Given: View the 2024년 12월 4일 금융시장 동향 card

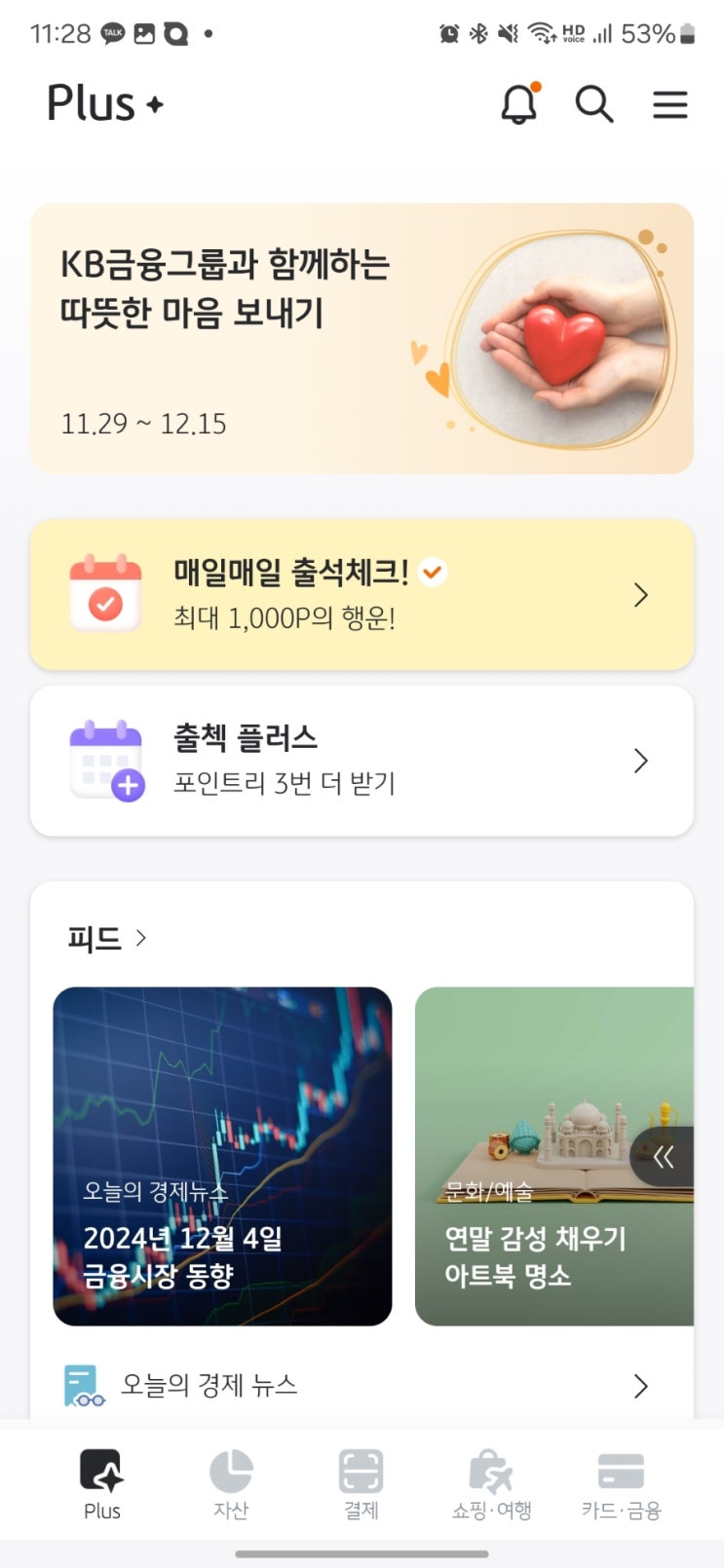Looking at the screenshot, I should click(x=222, y=1156).
